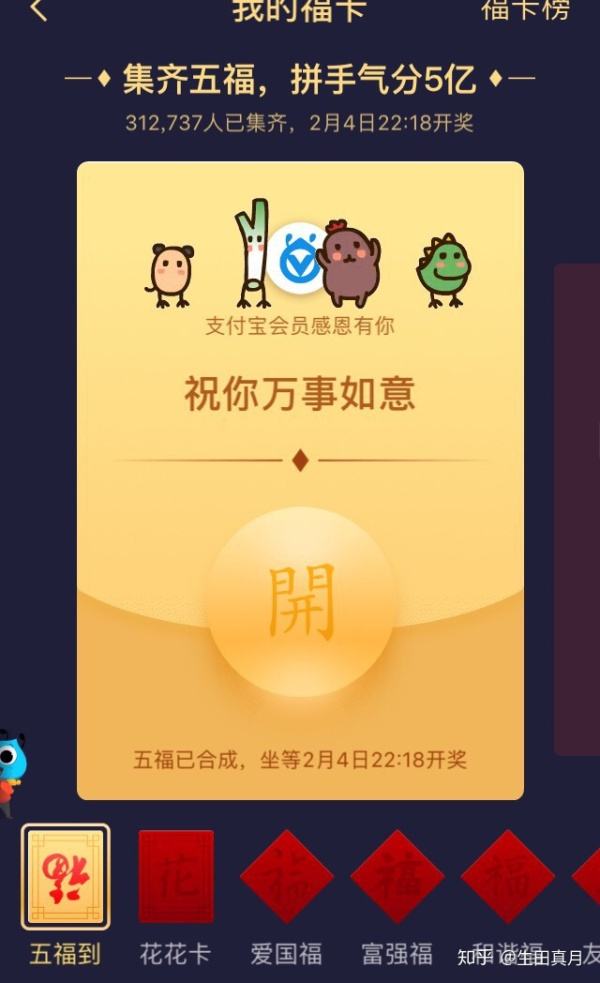Open the 福卡榜 leaderboard

[525, 10]
